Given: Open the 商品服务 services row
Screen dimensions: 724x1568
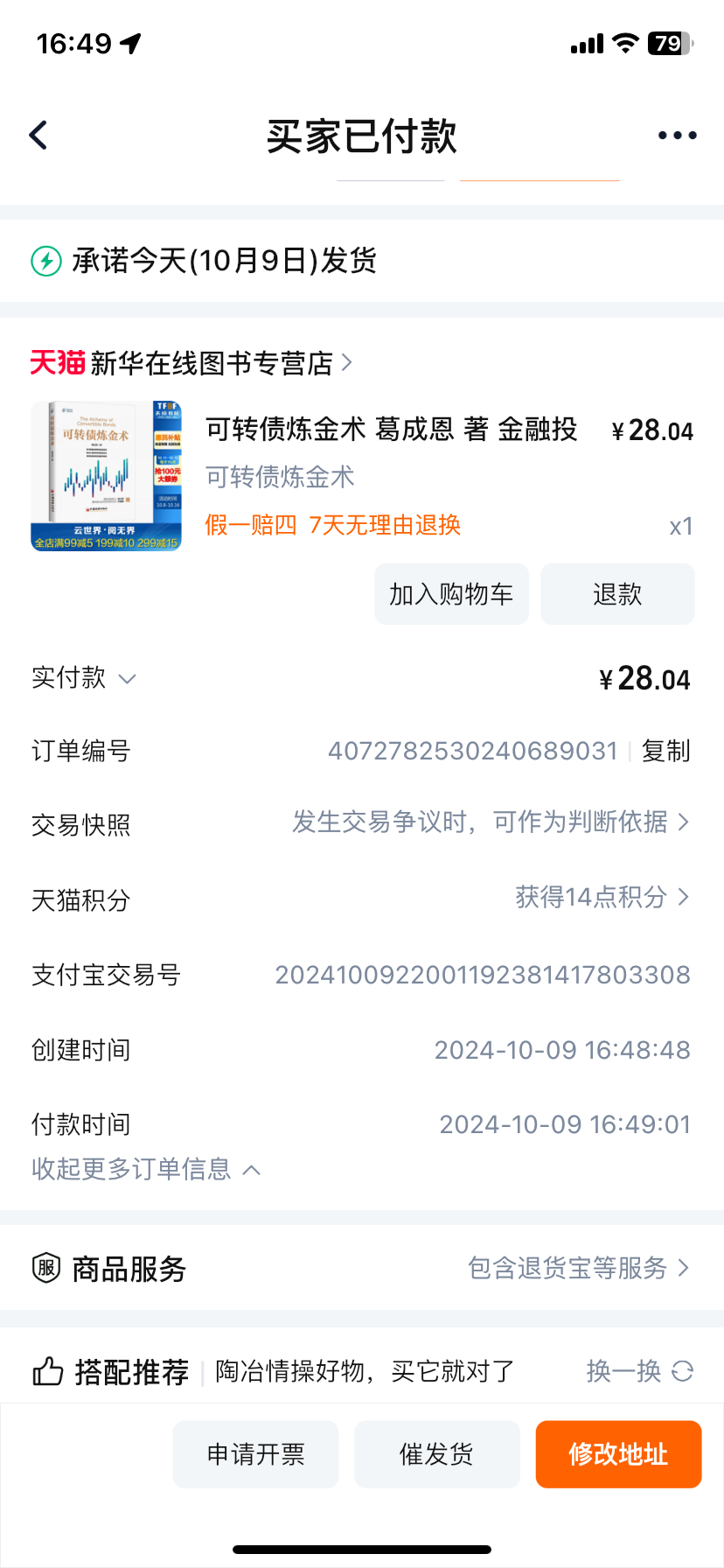Looking at the screenshot, I should pos(362,1268).
